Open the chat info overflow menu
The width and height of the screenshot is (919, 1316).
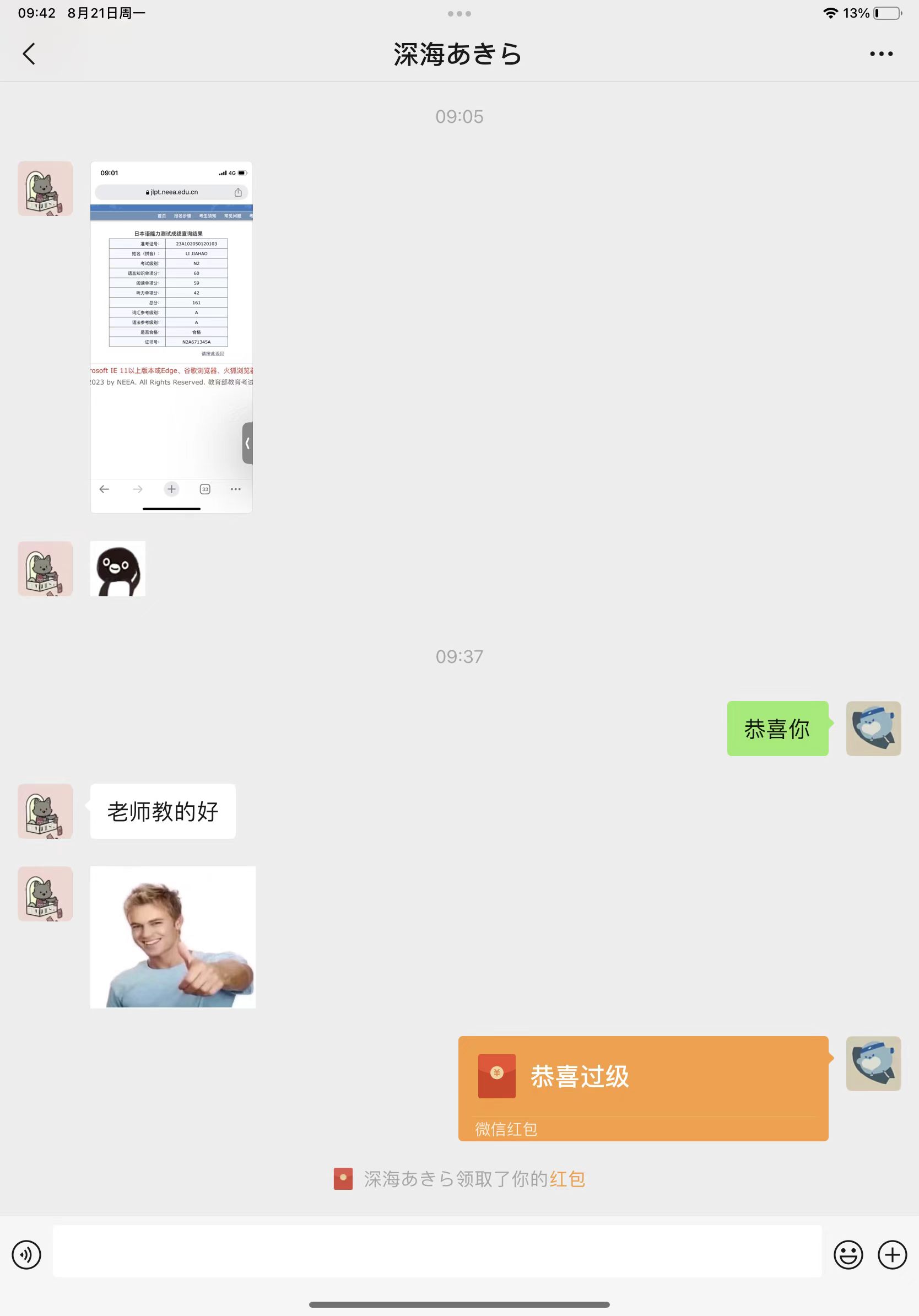[x=880, y=54]
